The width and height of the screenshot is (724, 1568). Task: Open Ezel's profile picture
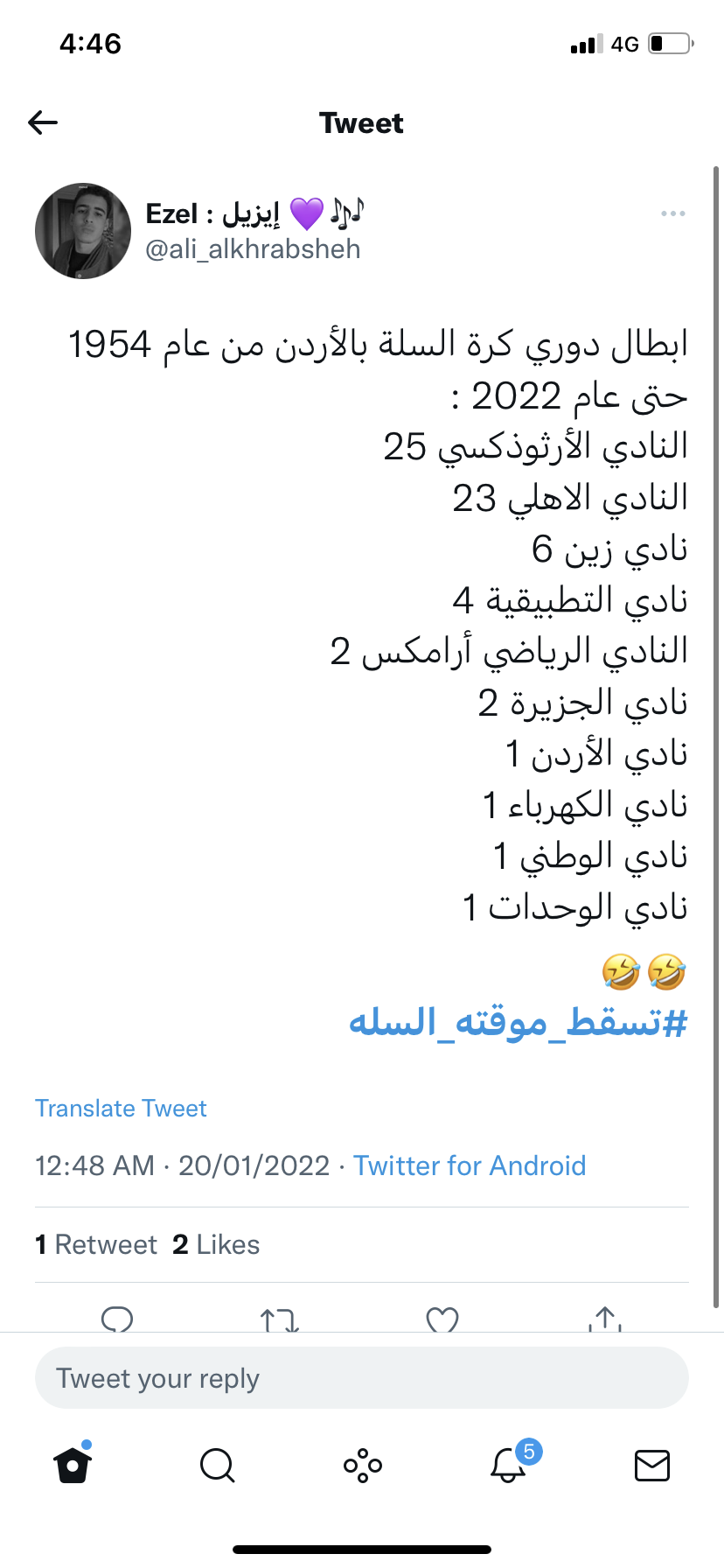pos(83,231)
